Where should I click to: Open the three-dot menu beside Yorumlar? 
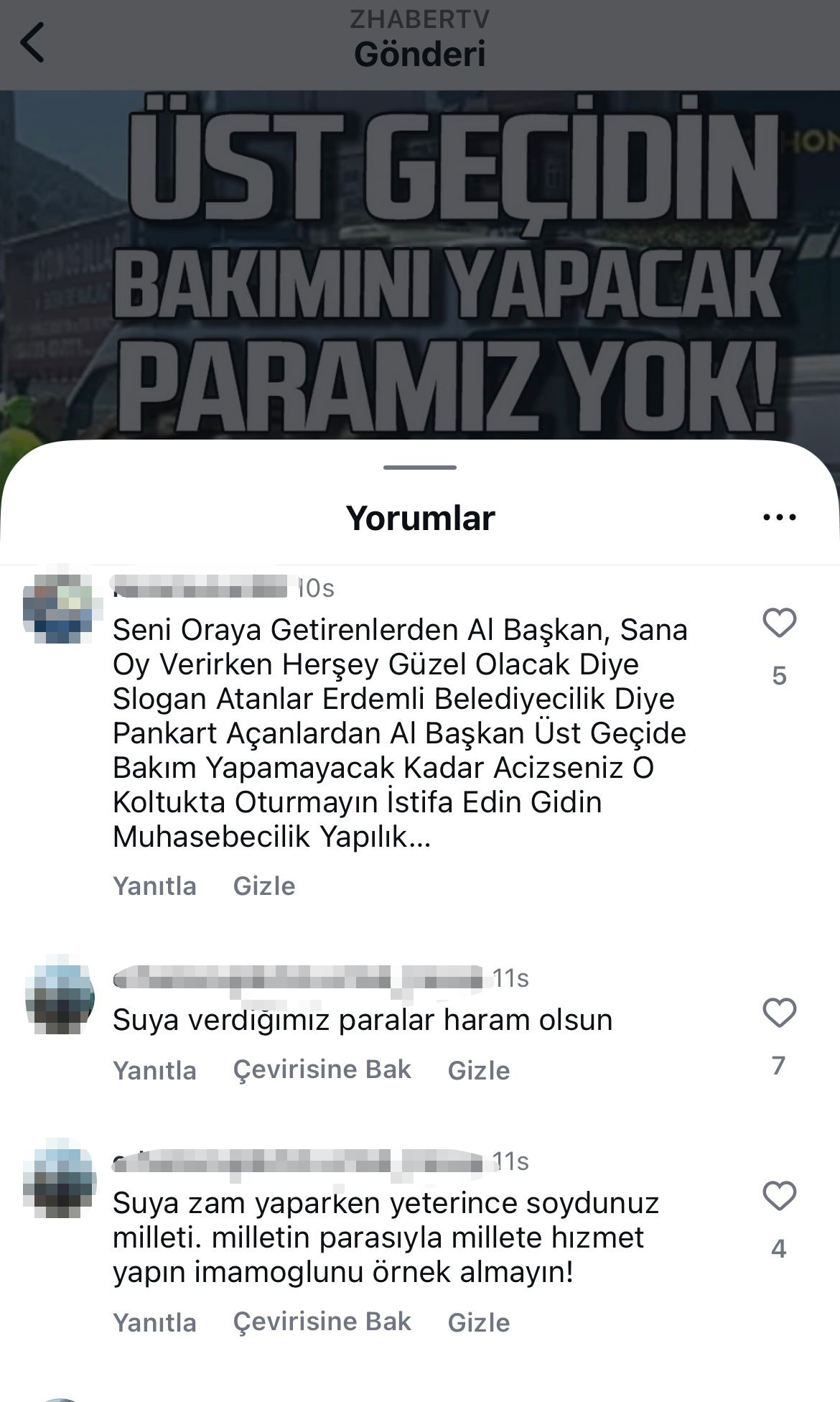[780, 517]
